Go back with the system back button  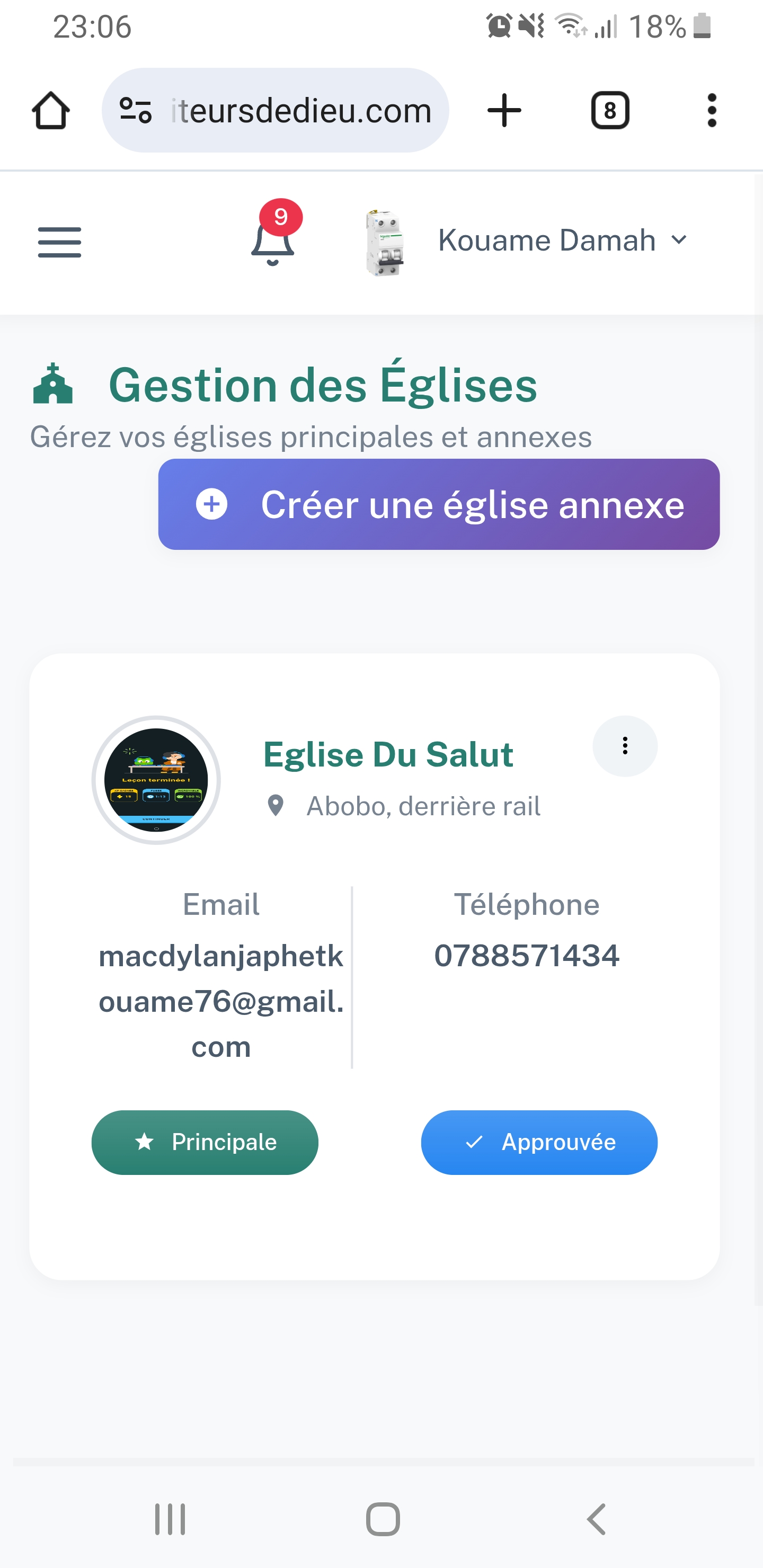click(x=596, y=1519)
